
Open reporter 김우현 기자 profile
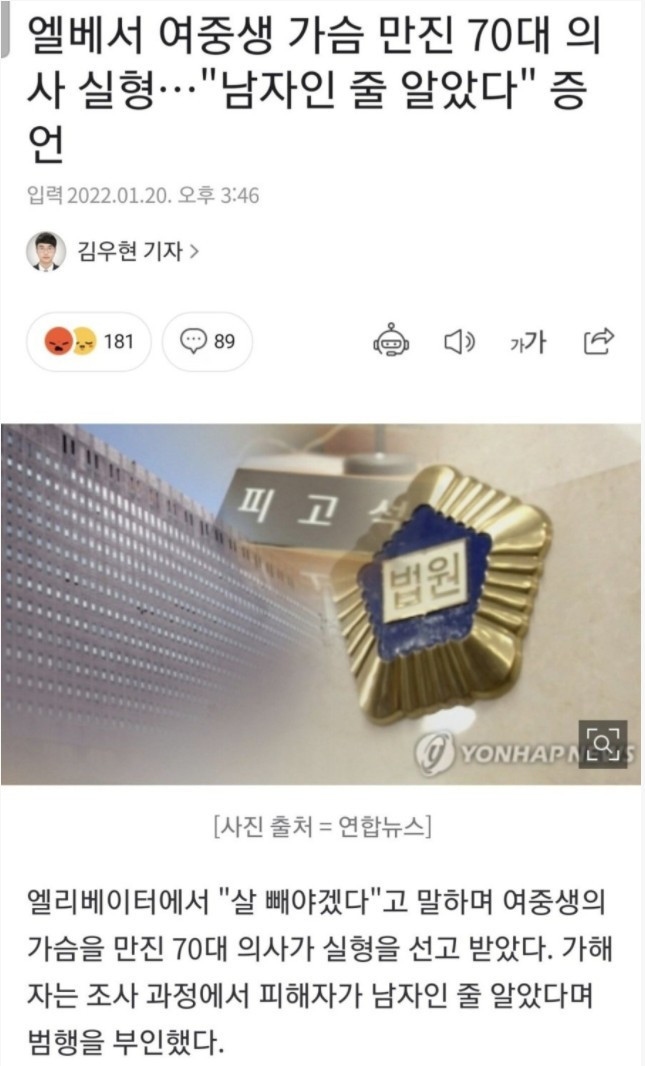click(130, 251)
